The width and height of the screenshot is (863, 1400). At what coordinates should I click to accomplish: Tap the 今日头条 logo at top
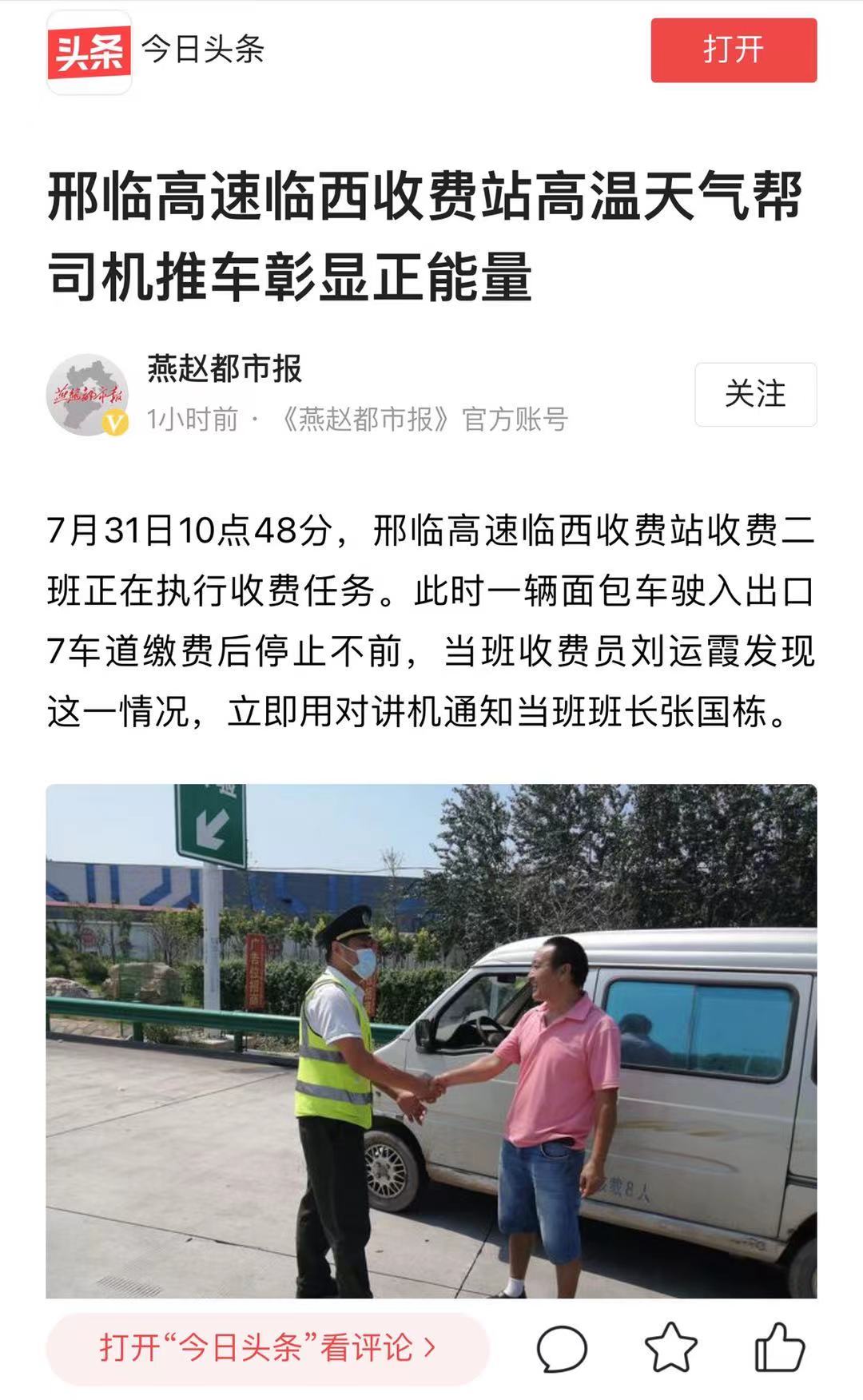(x=89, y=52)
